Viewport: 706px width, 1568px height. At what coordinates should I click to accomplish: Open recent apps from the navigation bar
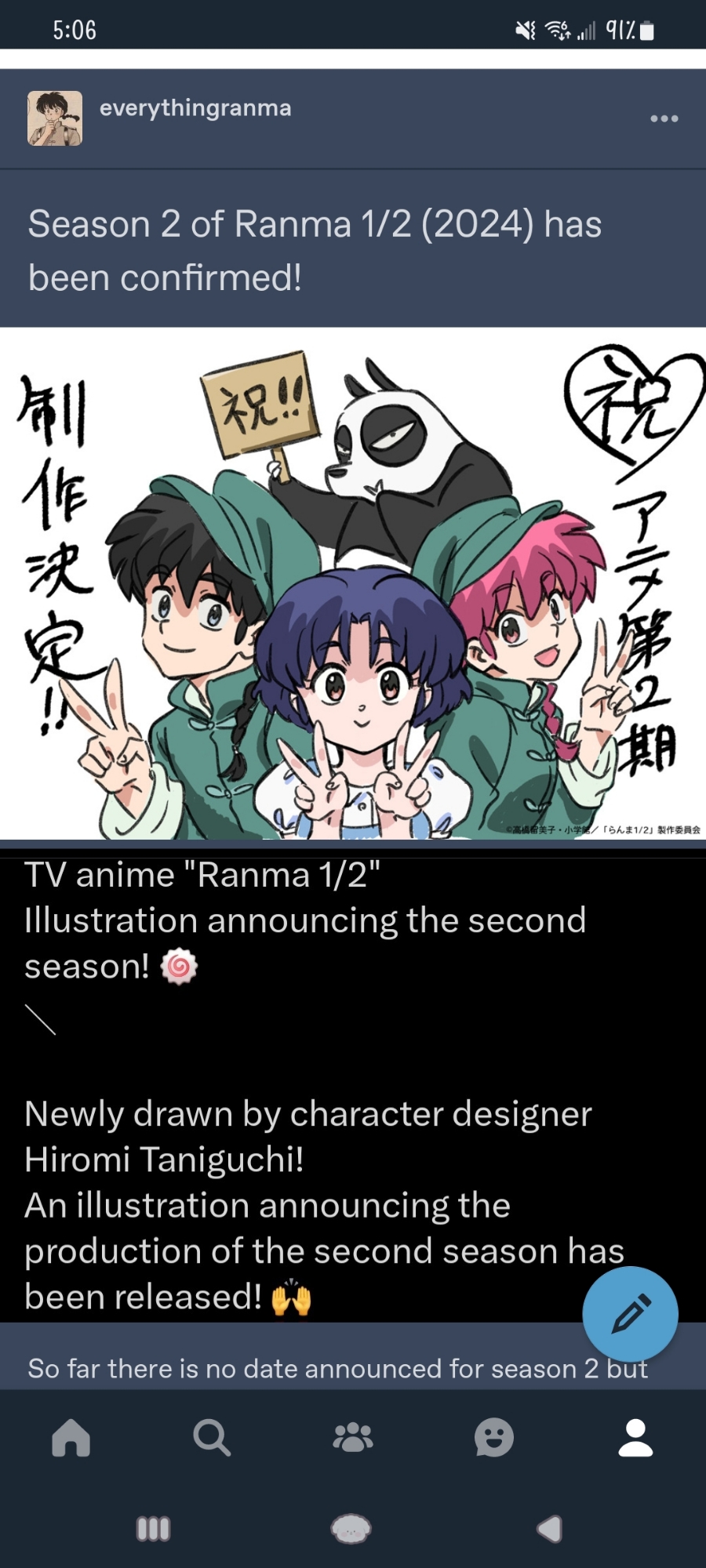[153, 1529]
